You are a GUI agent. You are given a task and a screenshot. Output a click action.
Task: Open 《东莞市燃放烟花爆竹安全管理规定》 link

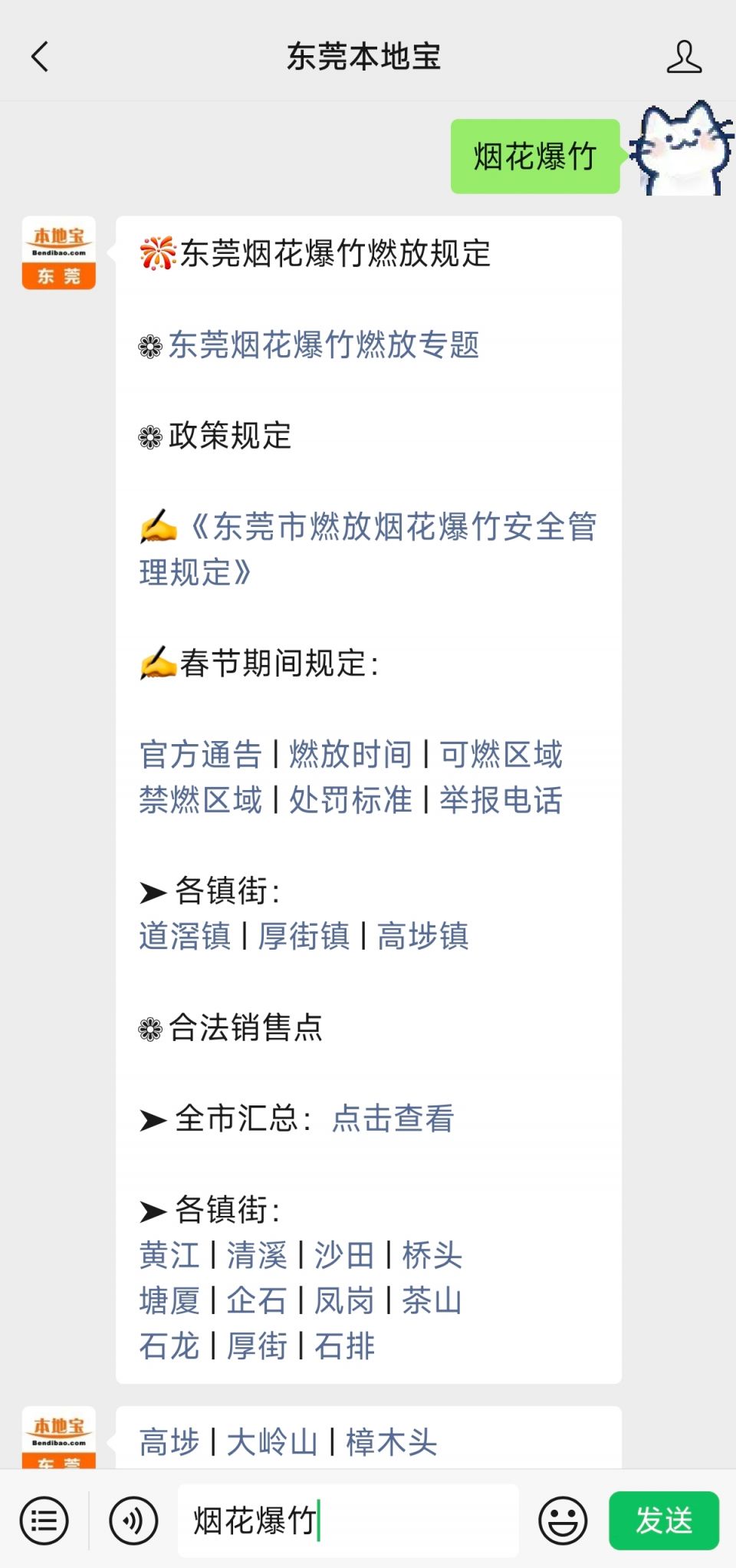(x=368, y=549)
